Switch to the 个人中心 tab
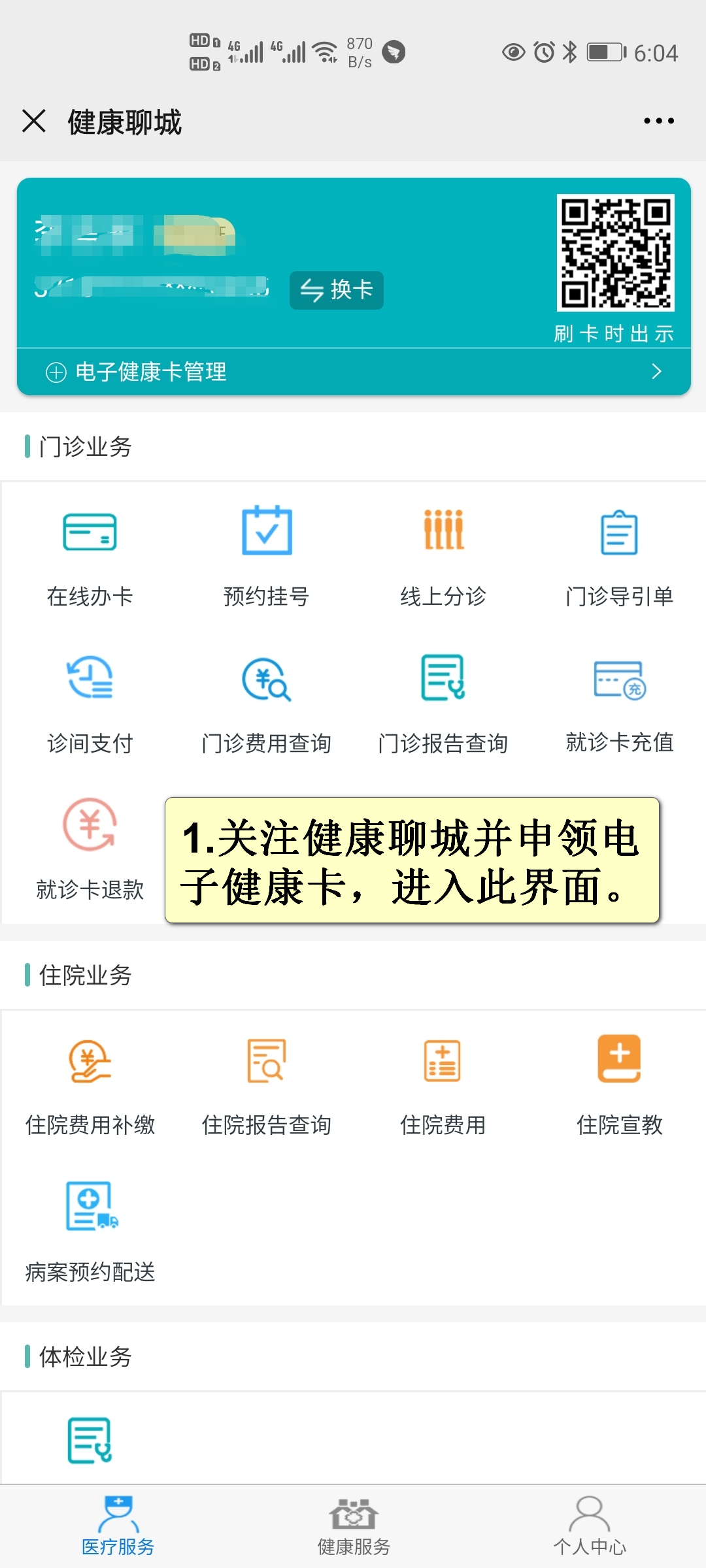Screen dimensions: 706x1568 [x=589, y=1527]
